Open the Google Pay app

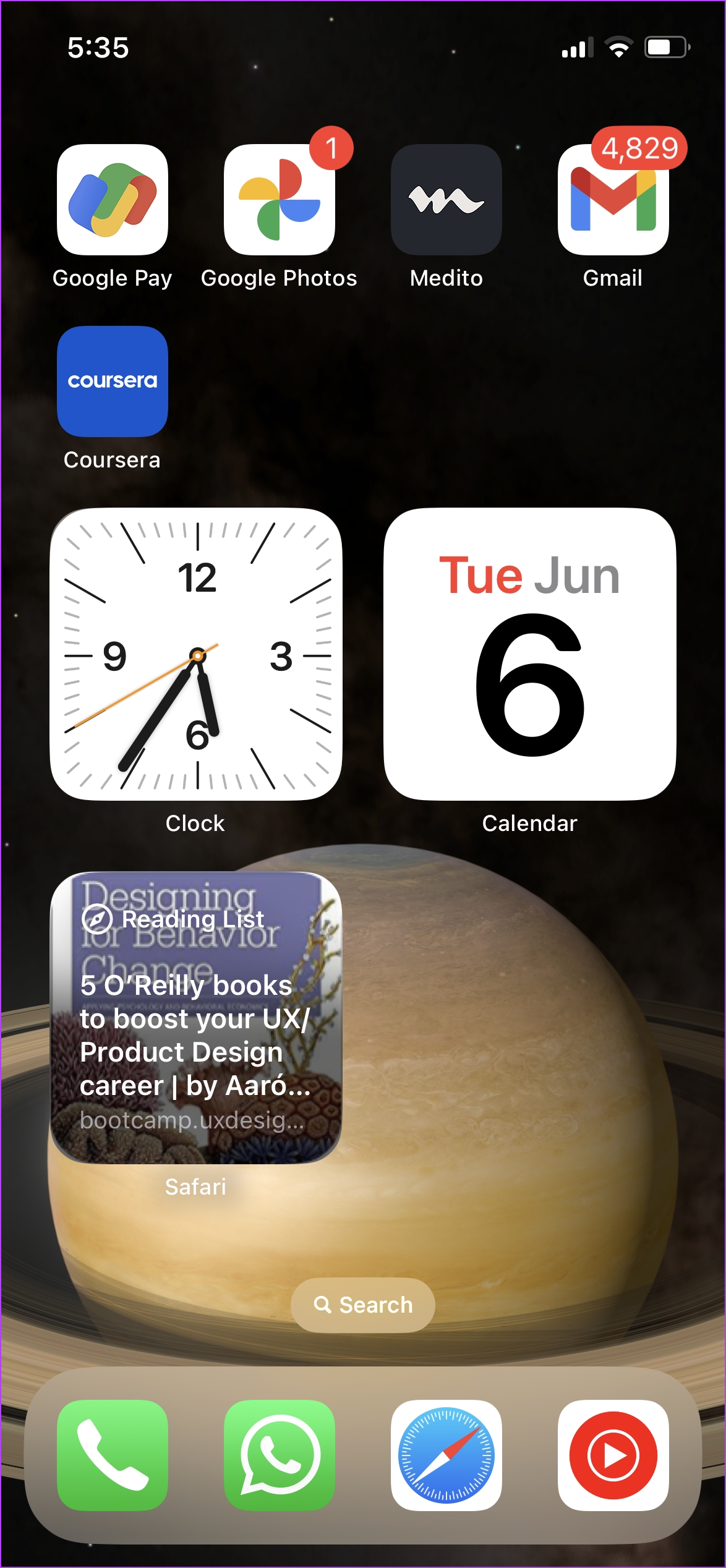coord(112,200)
